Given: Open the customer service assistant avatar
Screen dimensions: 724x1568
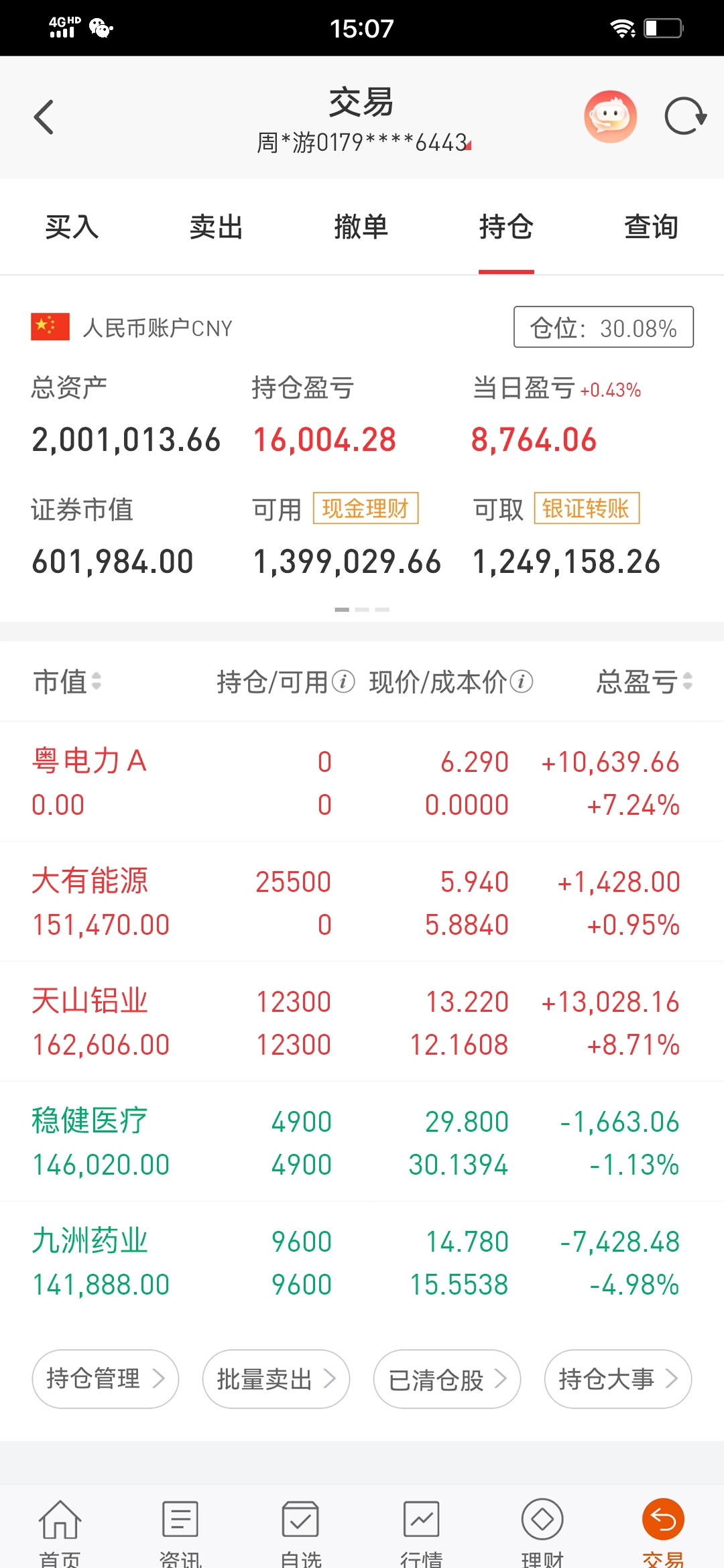Looking at the screenshot, I should 610,117.
